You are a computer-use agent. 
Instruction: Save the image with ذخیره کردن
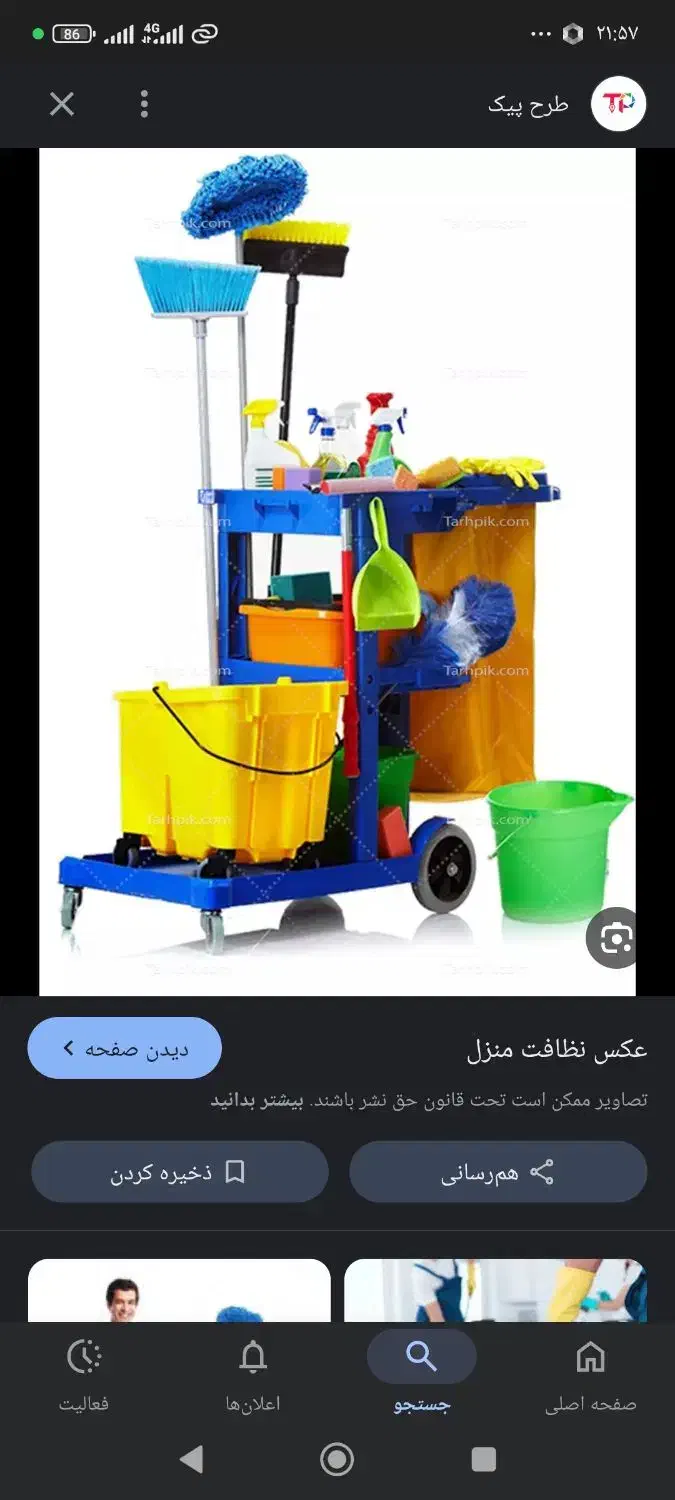click(180, 1172)
